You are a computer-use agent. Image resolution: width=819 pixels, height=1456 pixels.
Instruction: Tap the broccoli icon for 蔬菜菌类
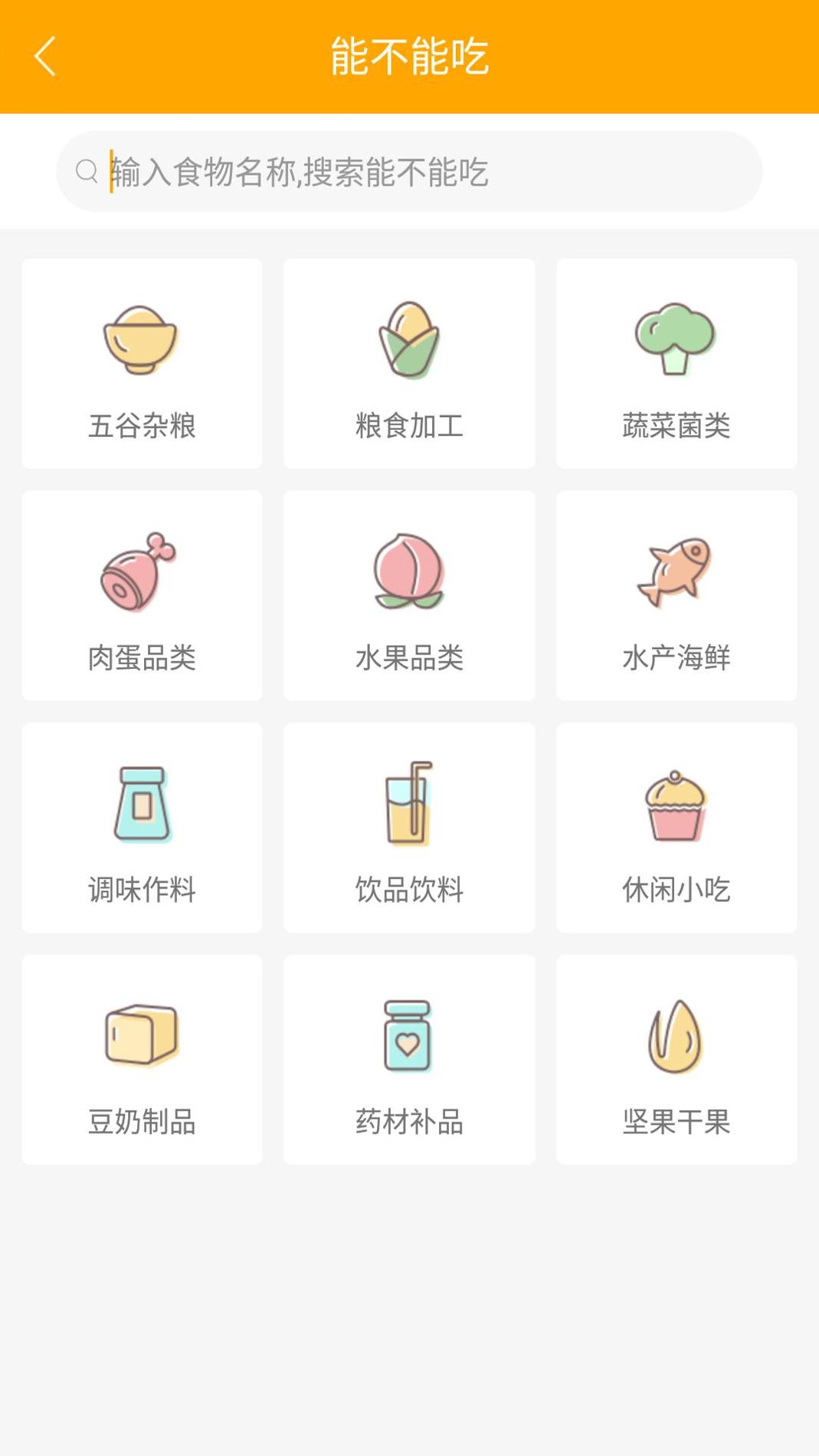[676, 339]
